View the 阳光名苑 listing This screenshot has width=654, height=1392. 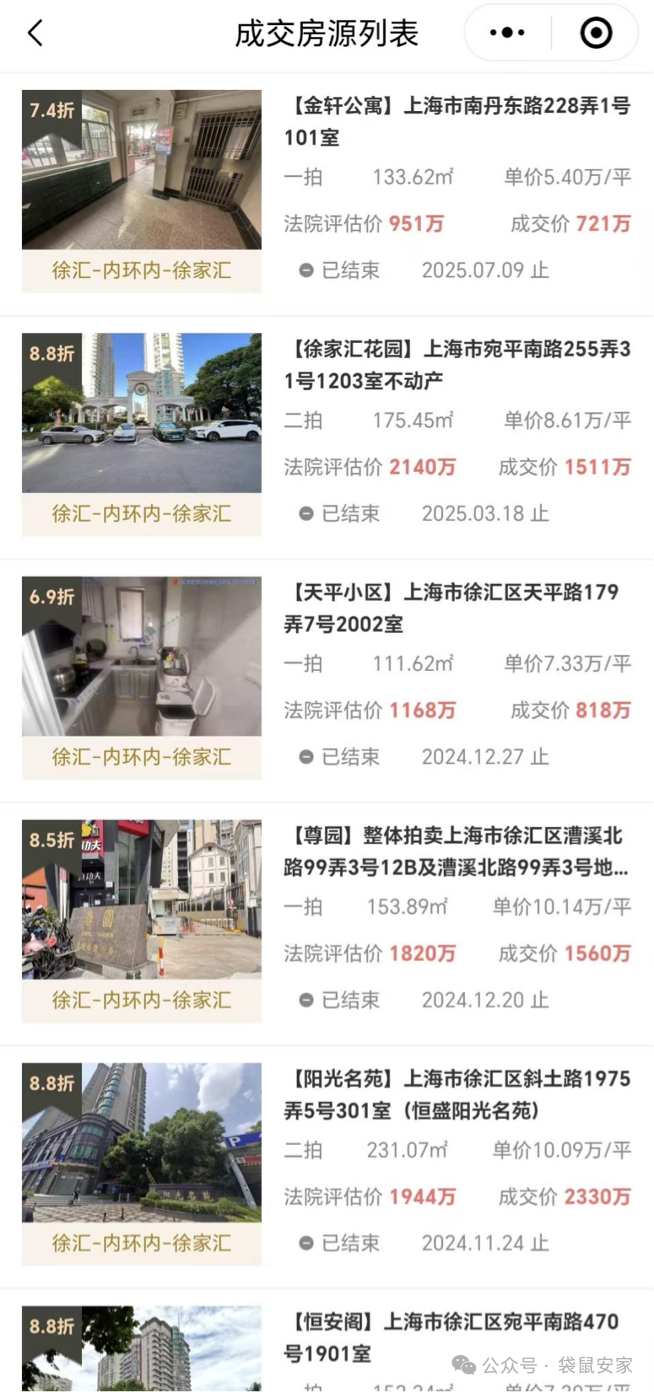click(457, 1094)
